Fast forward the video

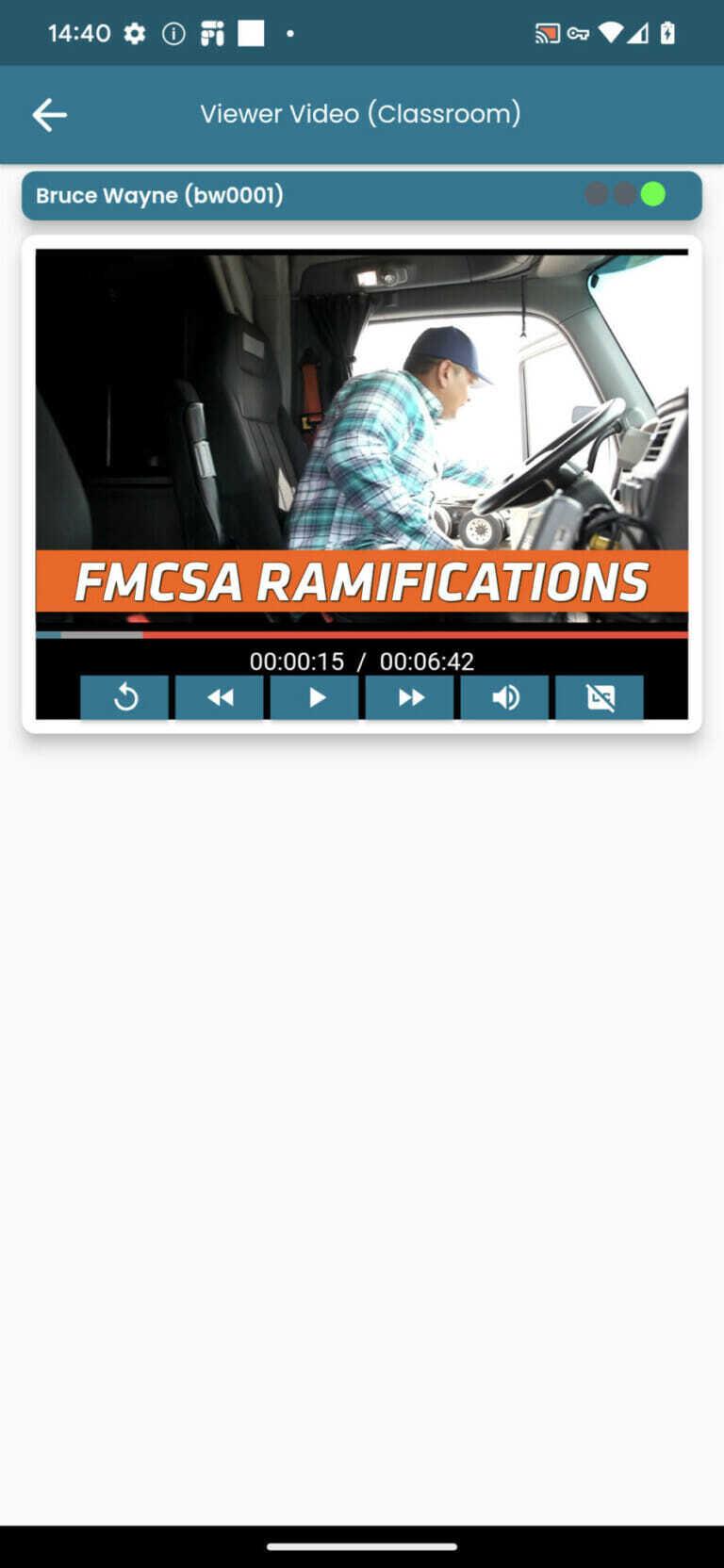pos(410,697)
